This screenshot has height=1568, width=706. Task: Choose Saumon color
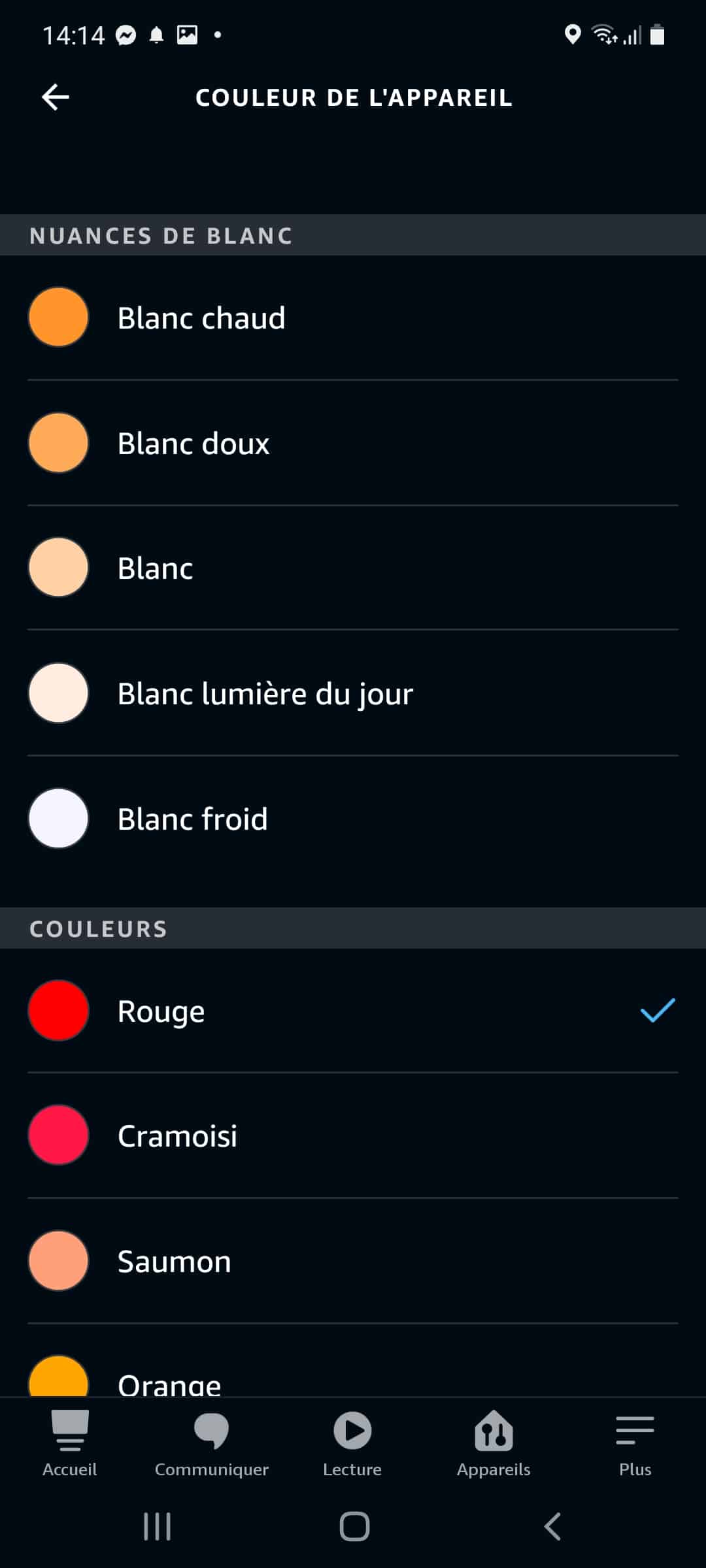[353, 1261]
